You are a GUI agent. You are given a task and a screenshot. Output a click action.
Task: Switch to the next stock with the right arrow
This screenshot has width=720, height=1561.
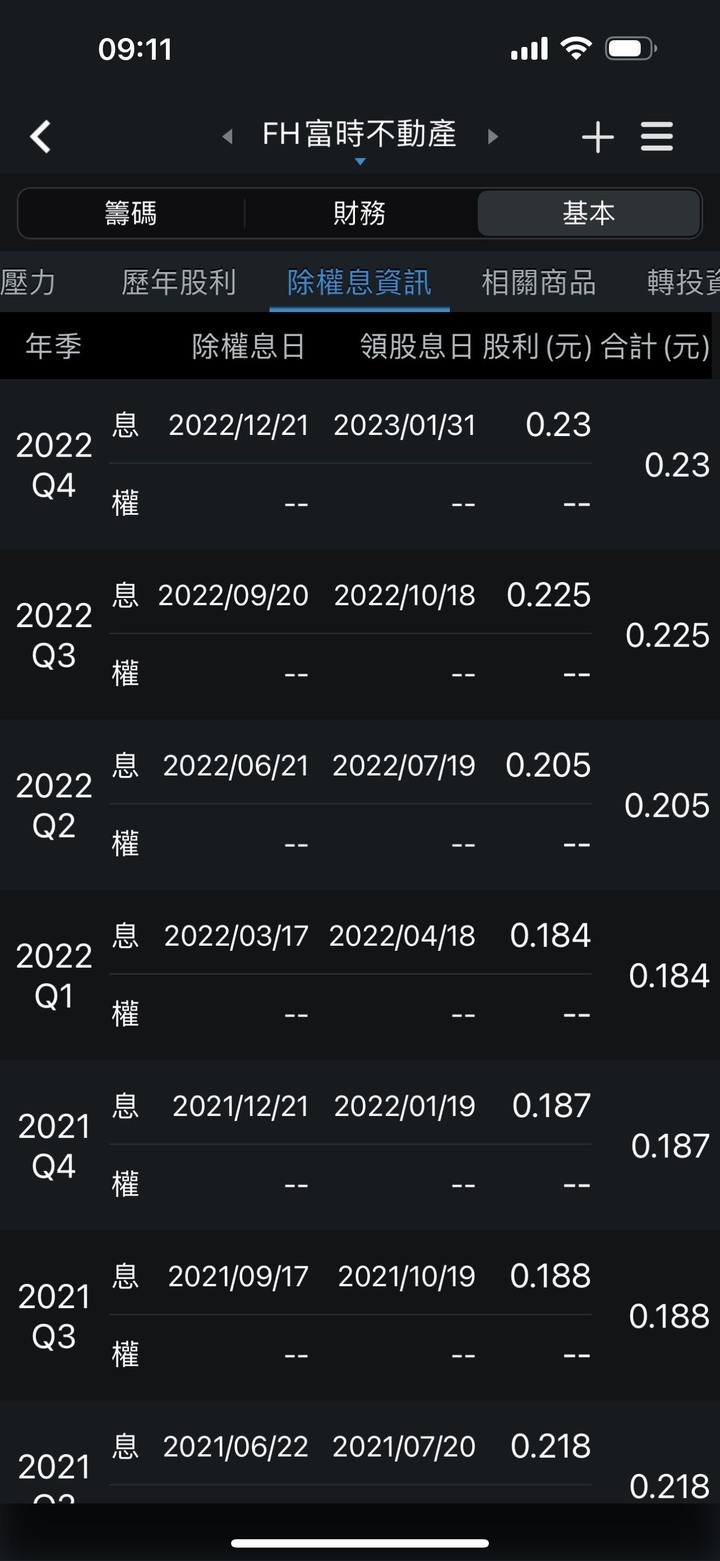click(x=492, y=137)
